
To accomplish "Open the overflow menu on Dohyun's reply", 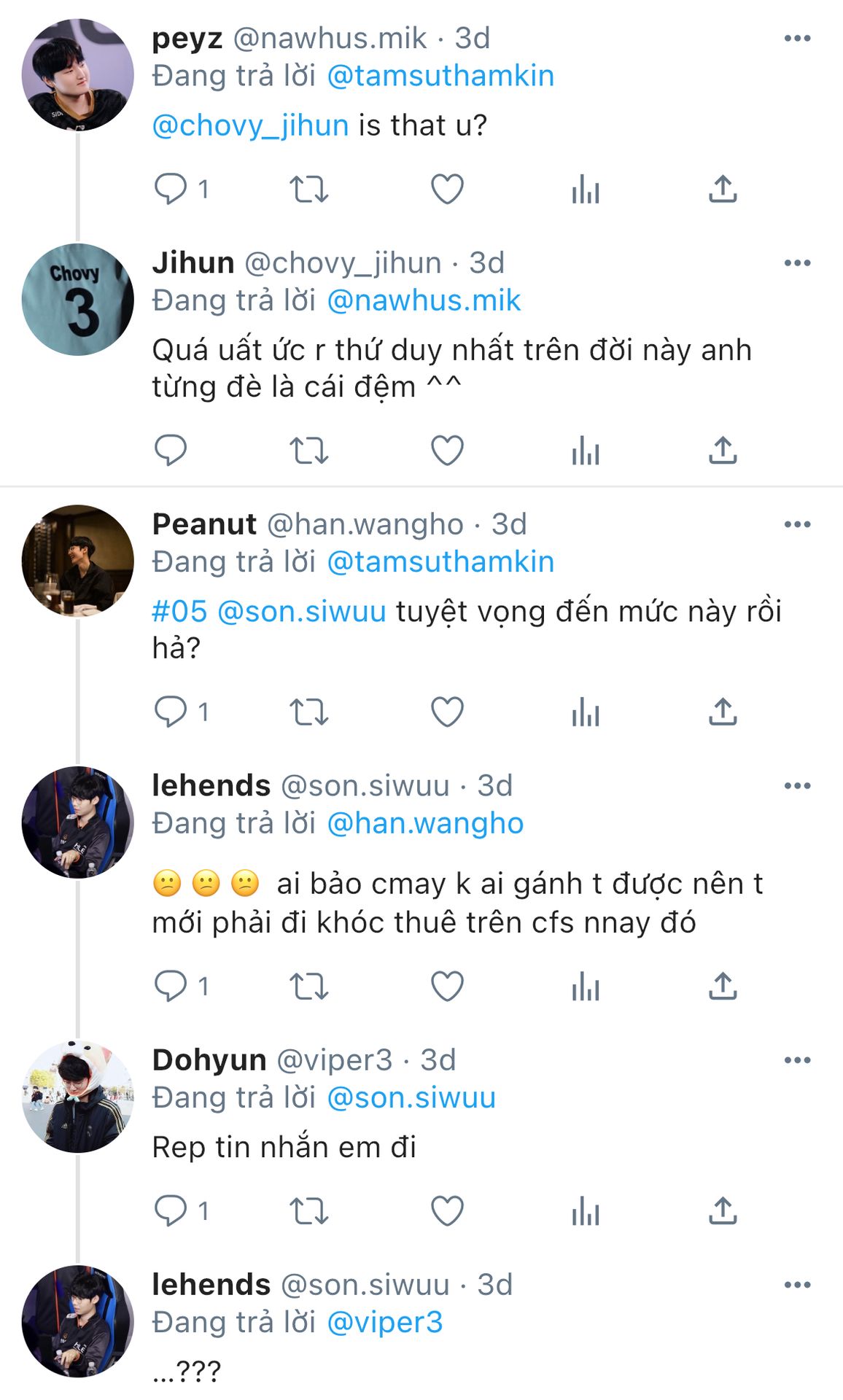I will tap(797, 1060).
